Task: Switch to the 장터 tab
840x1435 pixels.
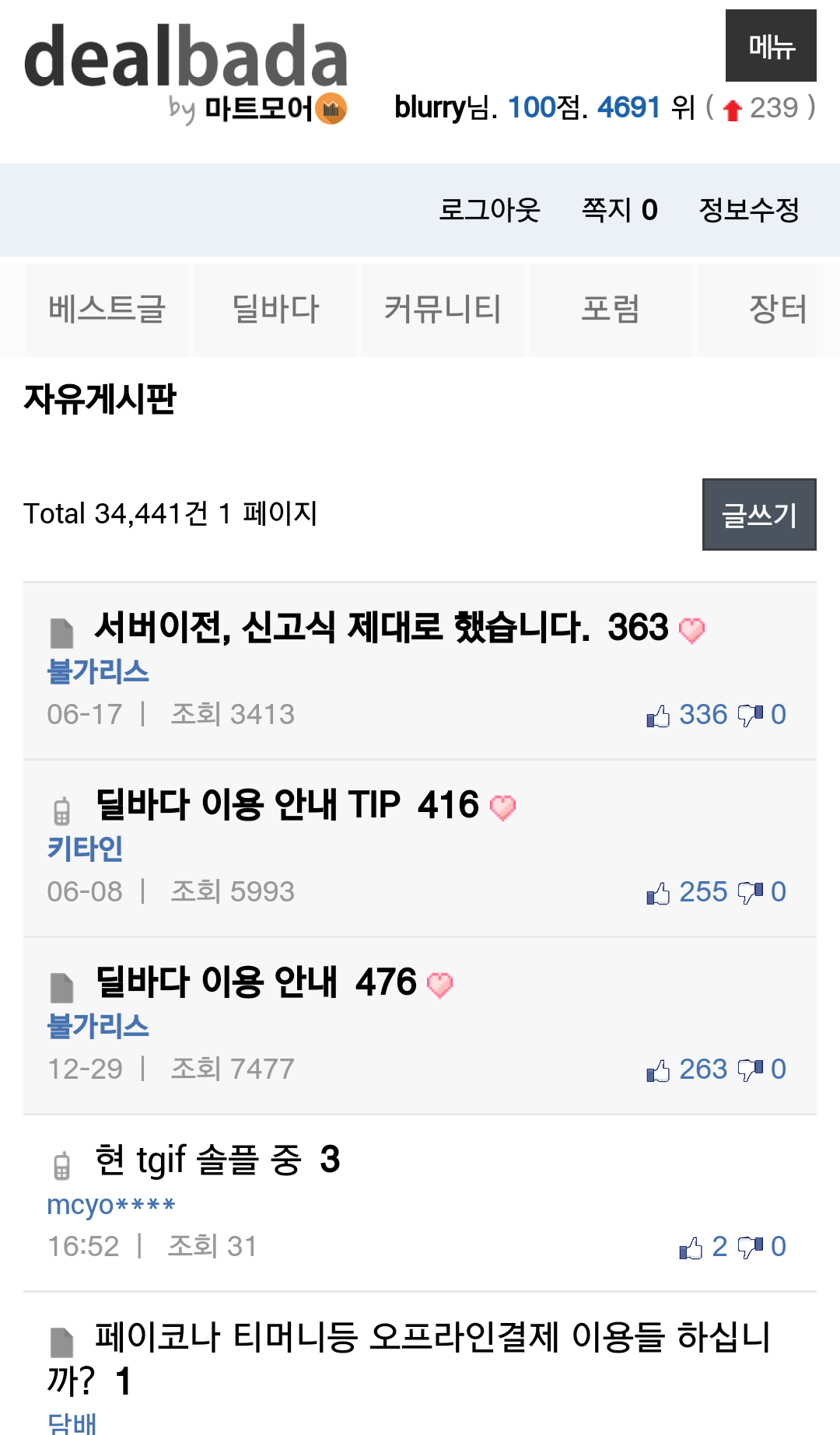Action: click(x=776, y=310)
